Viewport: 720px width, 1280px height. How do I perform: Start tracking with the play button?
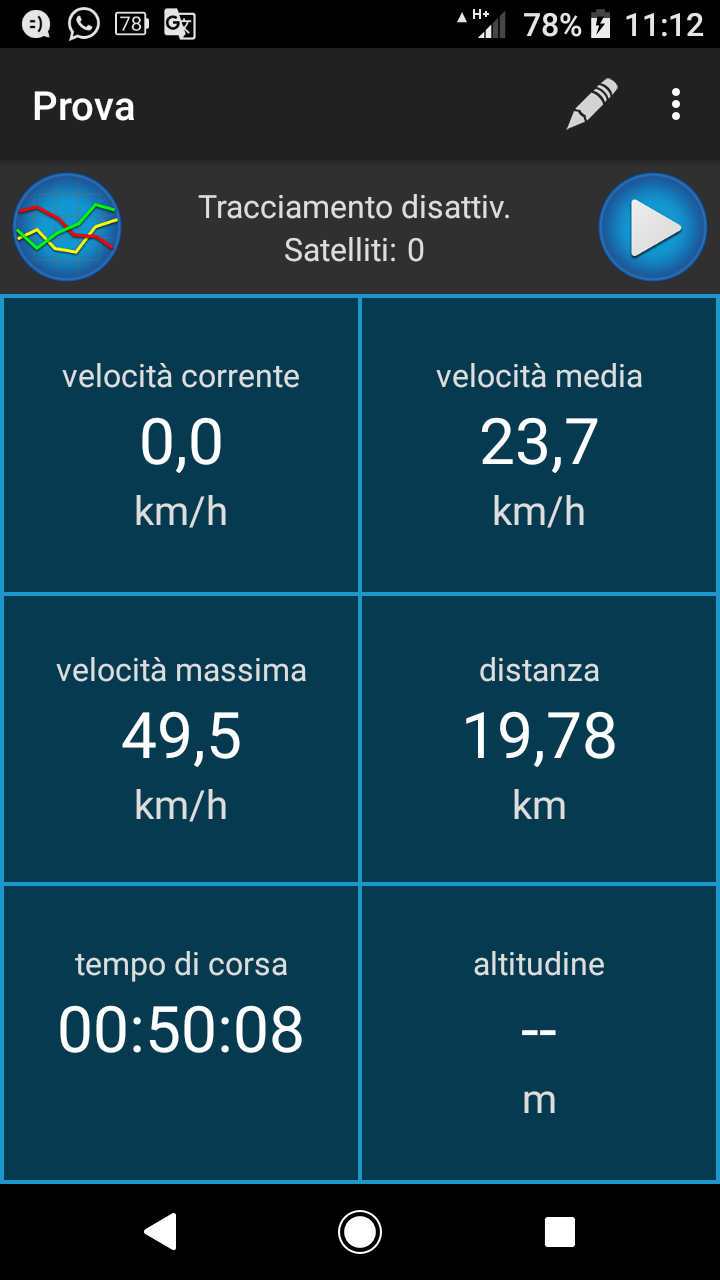tap(654, 228)
